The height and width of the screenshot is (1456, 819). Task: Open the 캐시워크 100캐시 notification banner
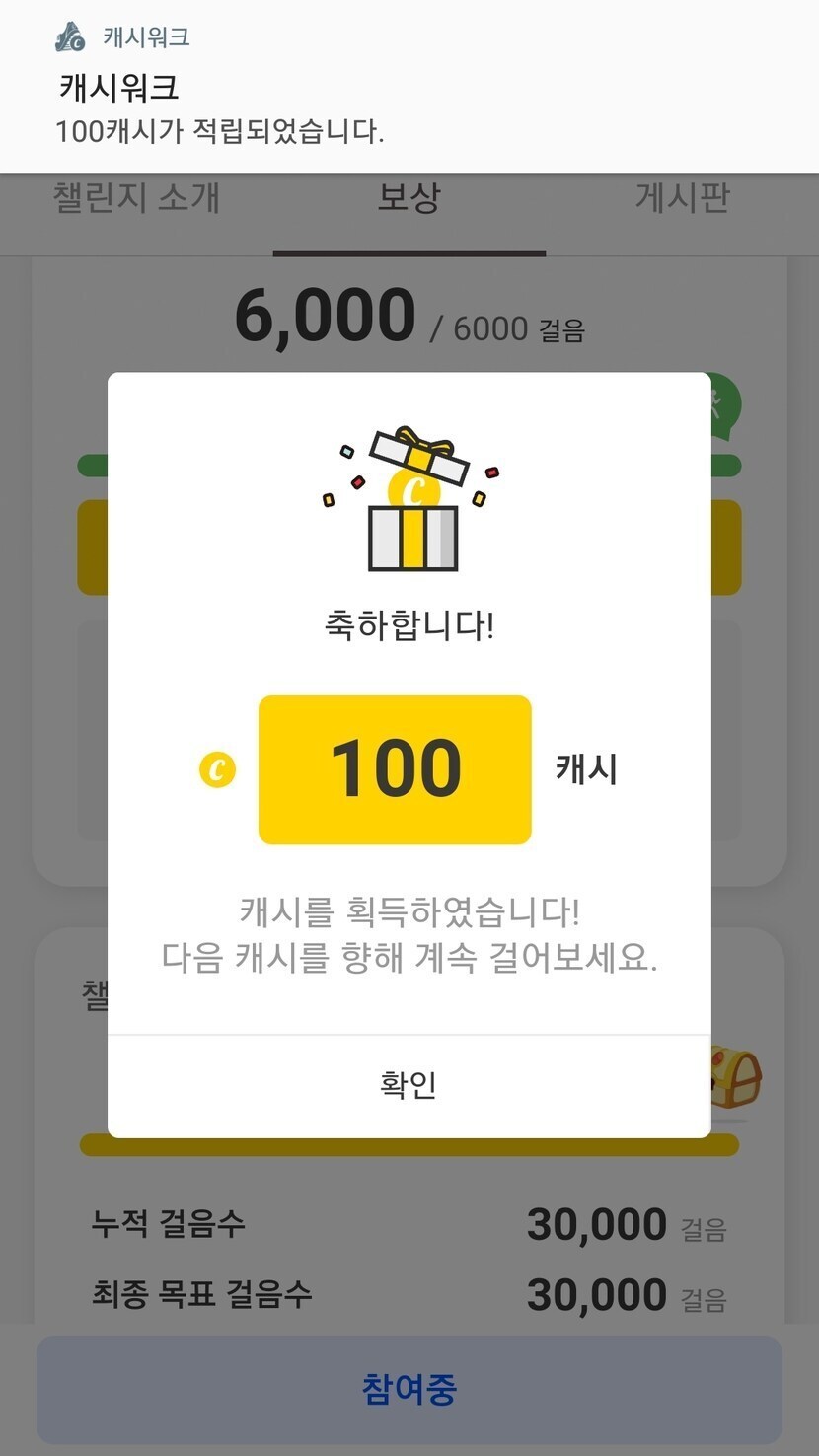tap(409, 87)
